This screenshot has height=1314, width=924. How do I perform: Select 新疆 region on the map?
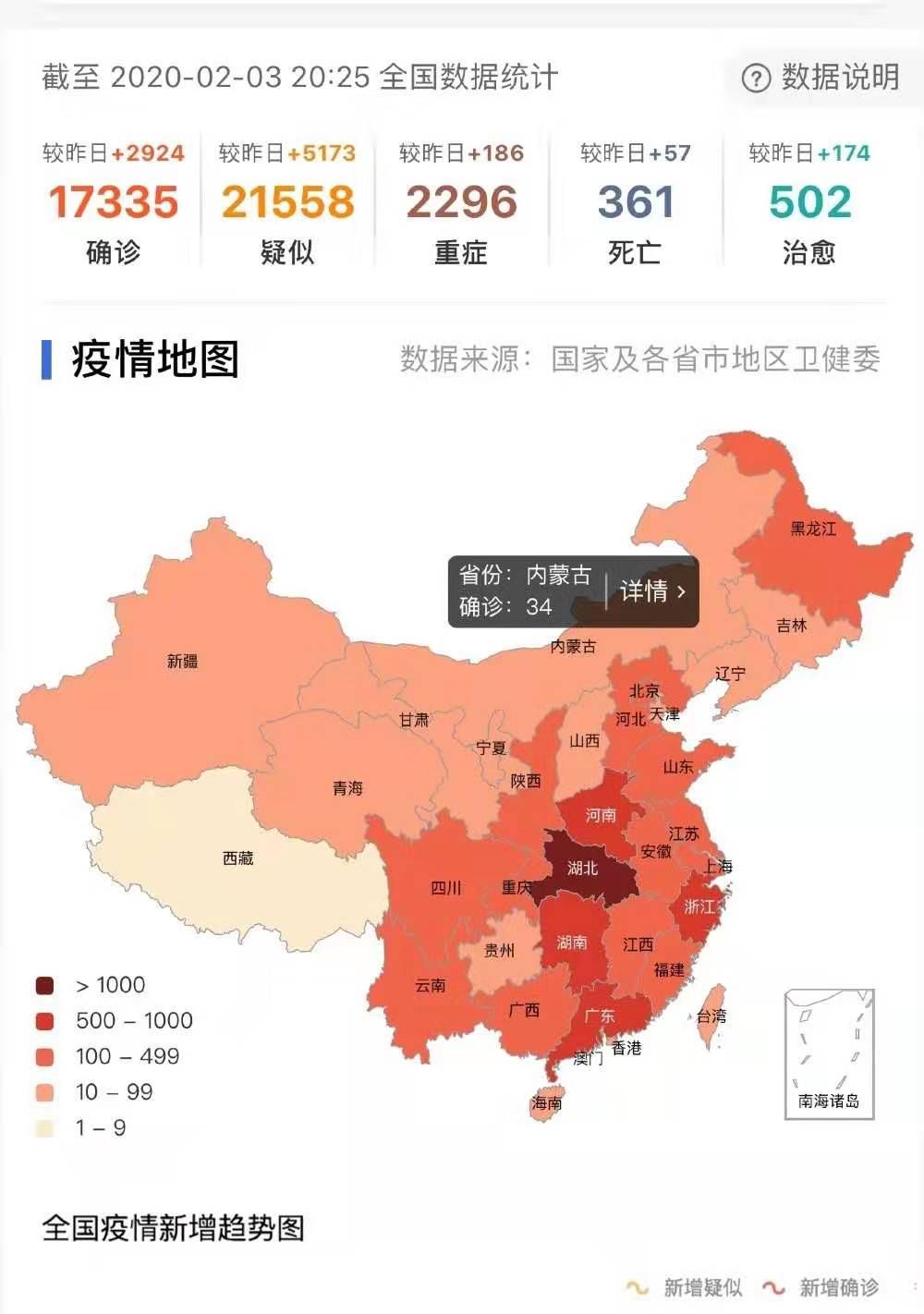182,661
